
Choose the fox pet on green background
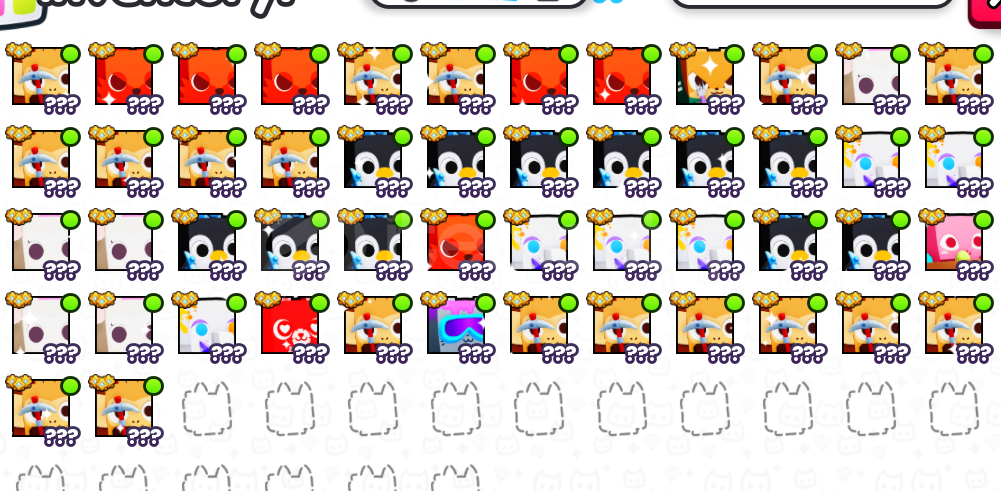704,78
